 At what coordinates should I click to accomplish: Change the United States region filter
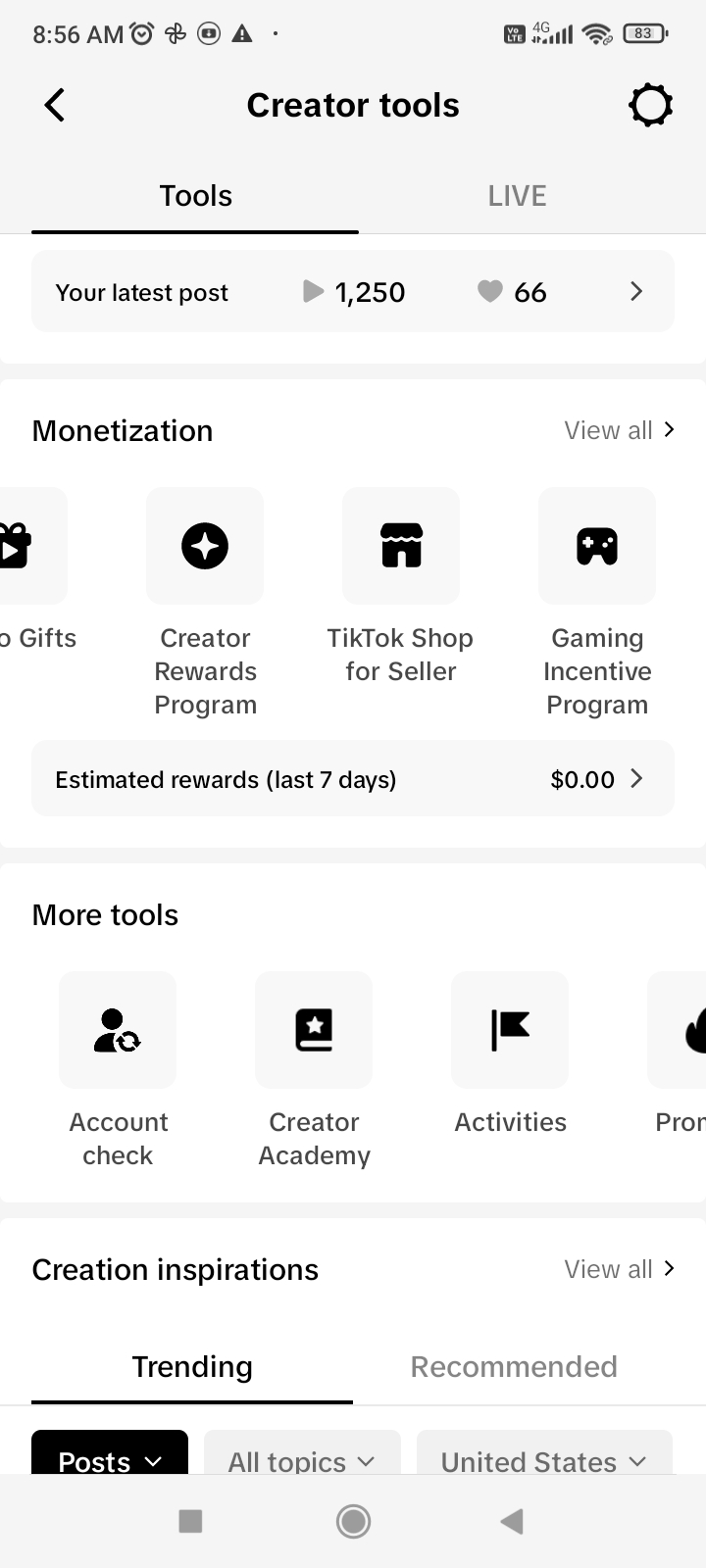pos(544,1452)
